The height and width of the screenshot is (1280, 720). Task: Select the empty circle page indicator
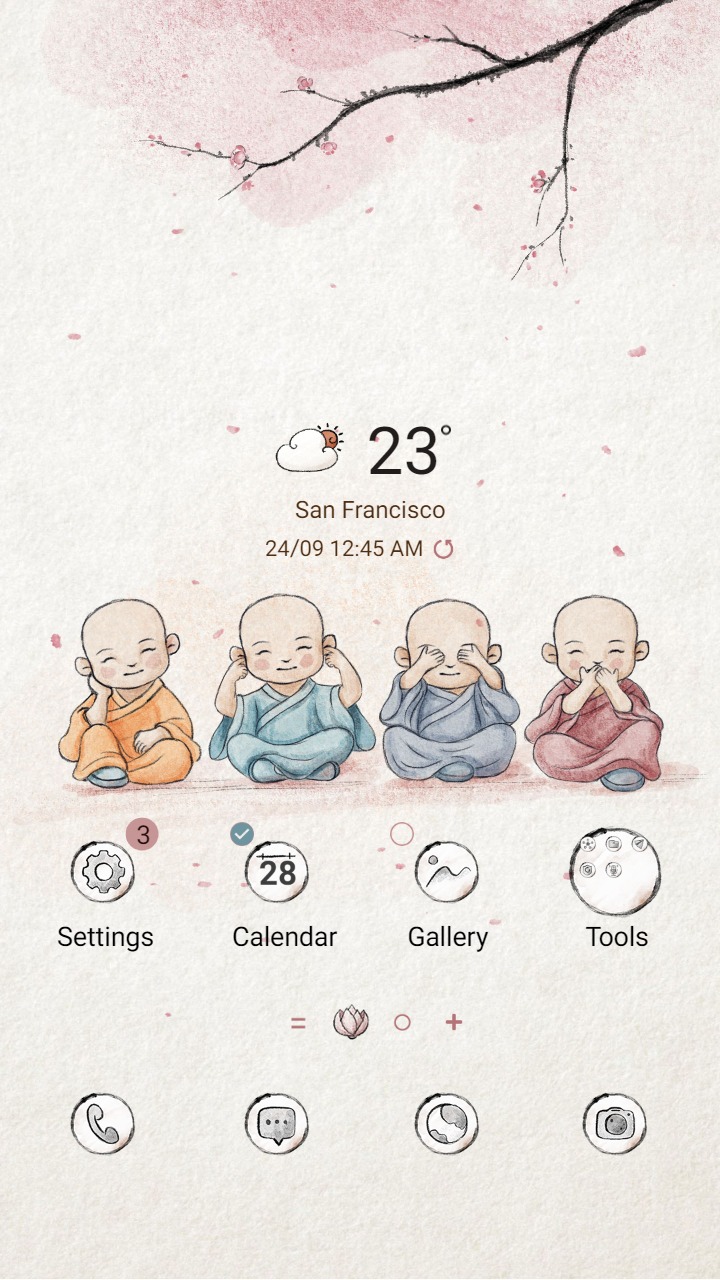coord(402,1024)
